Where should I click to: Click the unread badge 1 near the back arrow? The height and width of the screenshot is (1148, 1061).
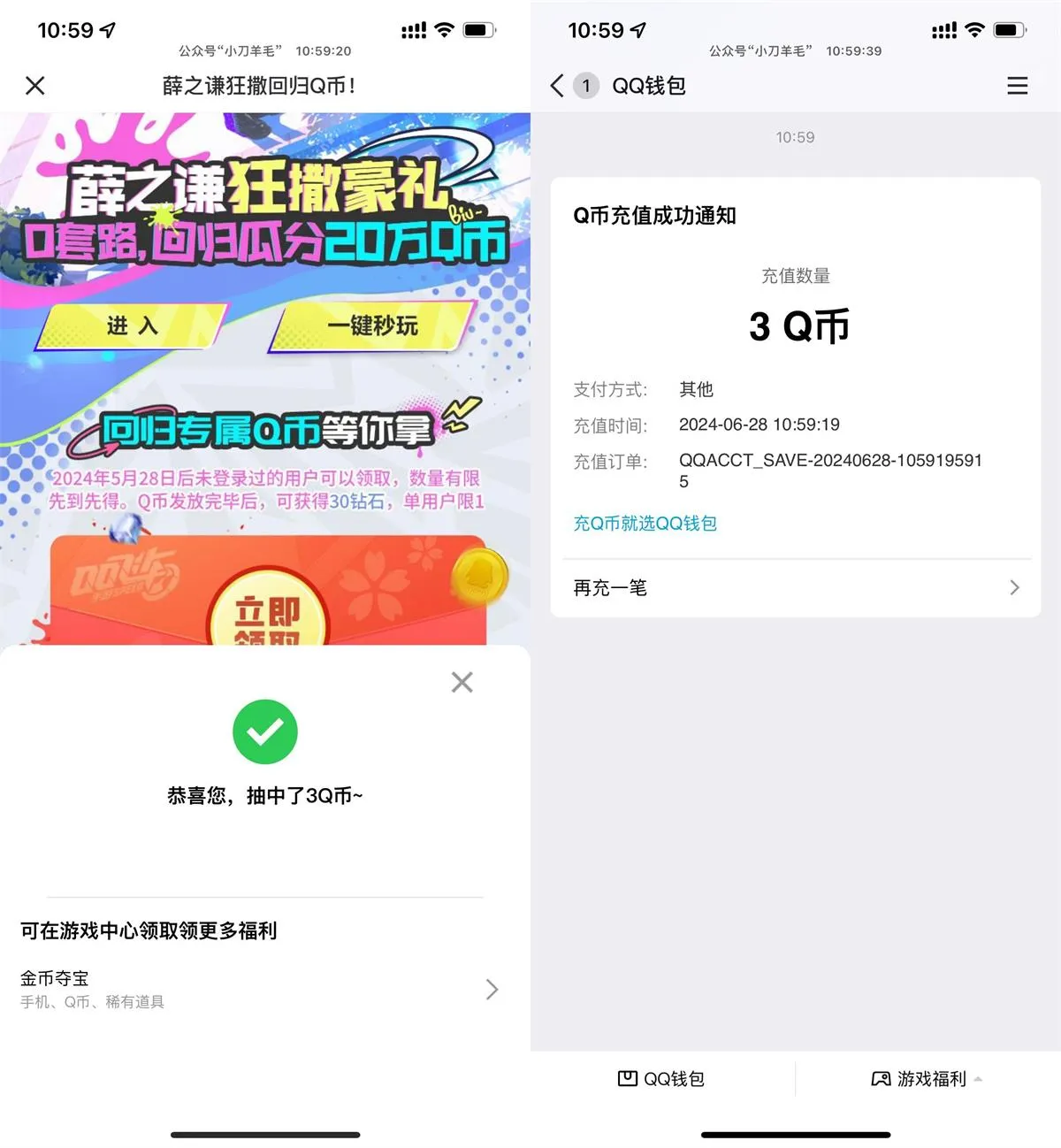(x=584, y=86)
